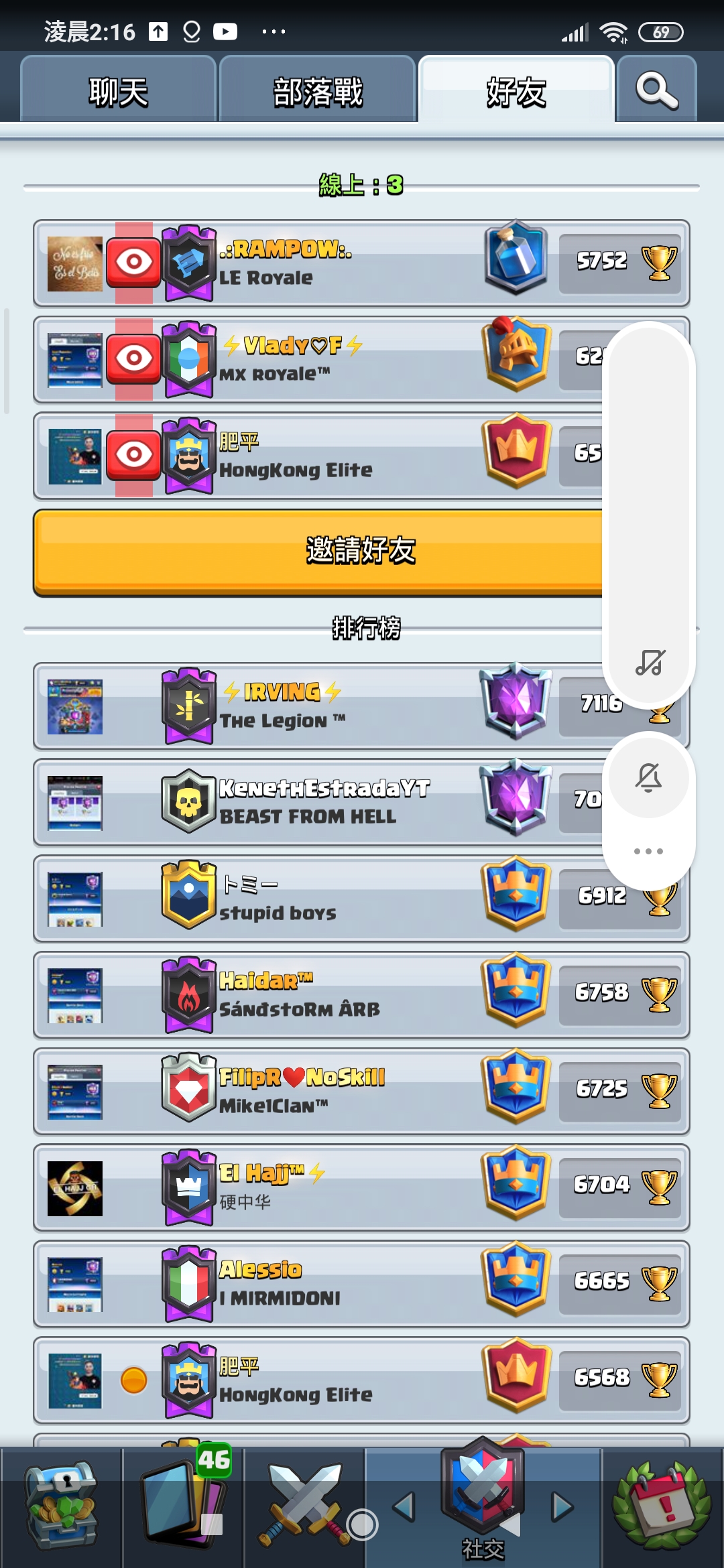Open the friend search magnifier
Viewport: 724px width, 1568px height.
click(656, 90)
